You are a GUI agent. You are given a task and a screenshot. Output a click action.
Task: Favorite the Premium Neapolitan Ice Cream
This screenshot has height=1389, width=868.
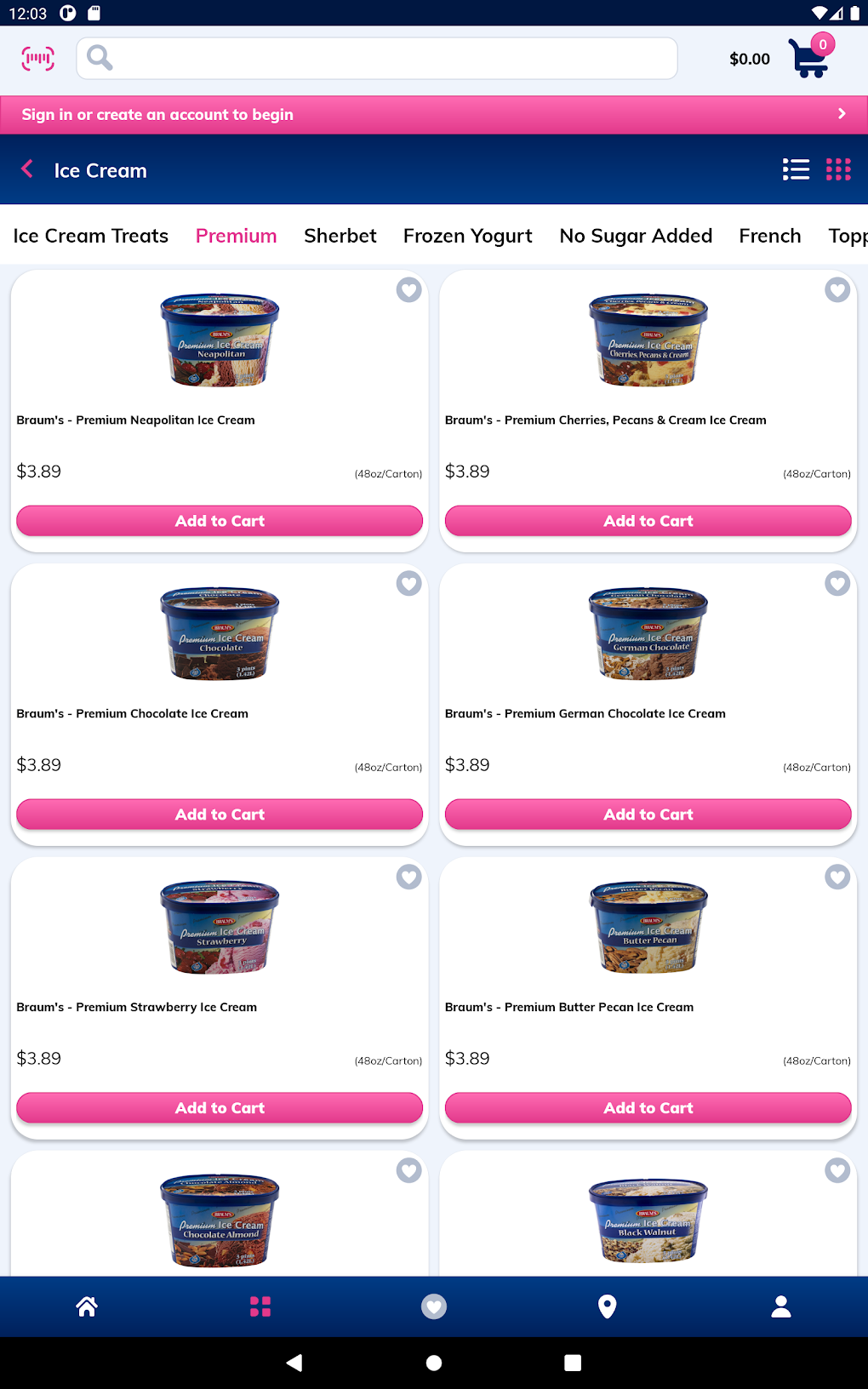click(x=409, y=290)
